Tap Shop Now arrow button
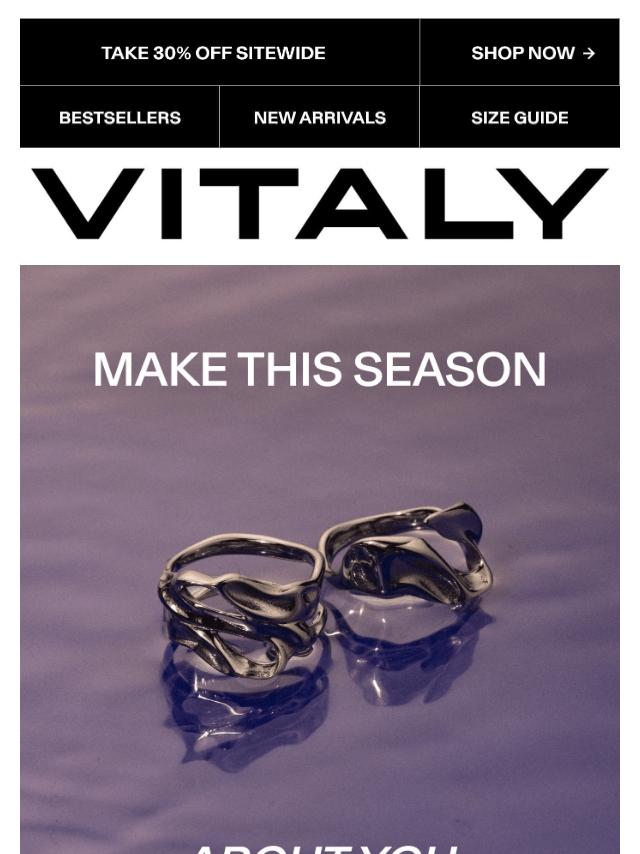The image size is (640, 854). 532,53
